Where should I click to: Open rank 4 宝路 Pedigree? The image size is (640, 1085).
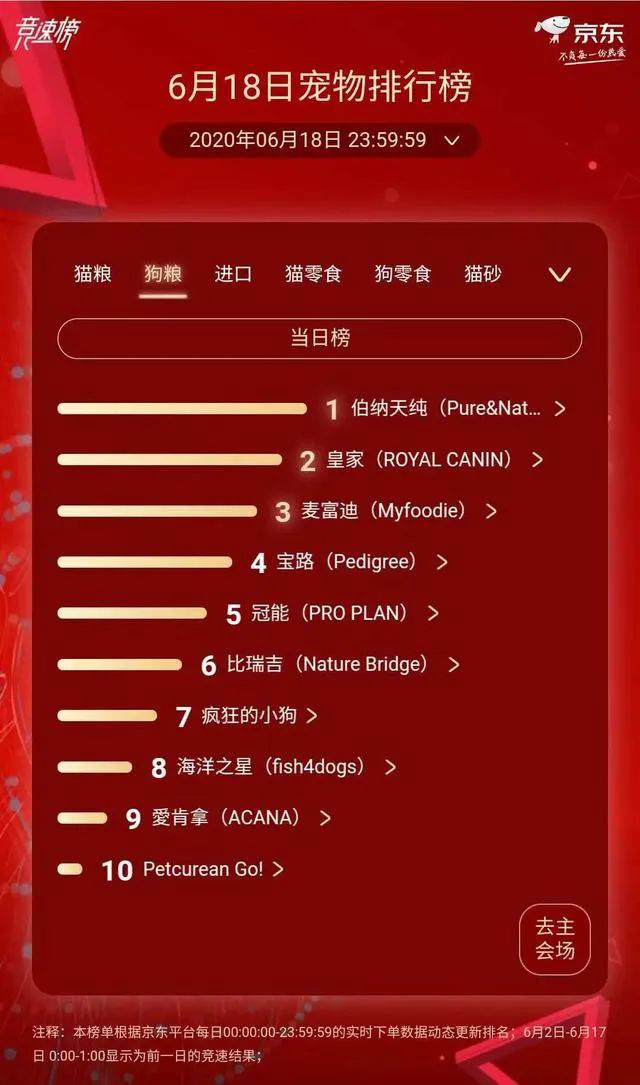(253, 562)
